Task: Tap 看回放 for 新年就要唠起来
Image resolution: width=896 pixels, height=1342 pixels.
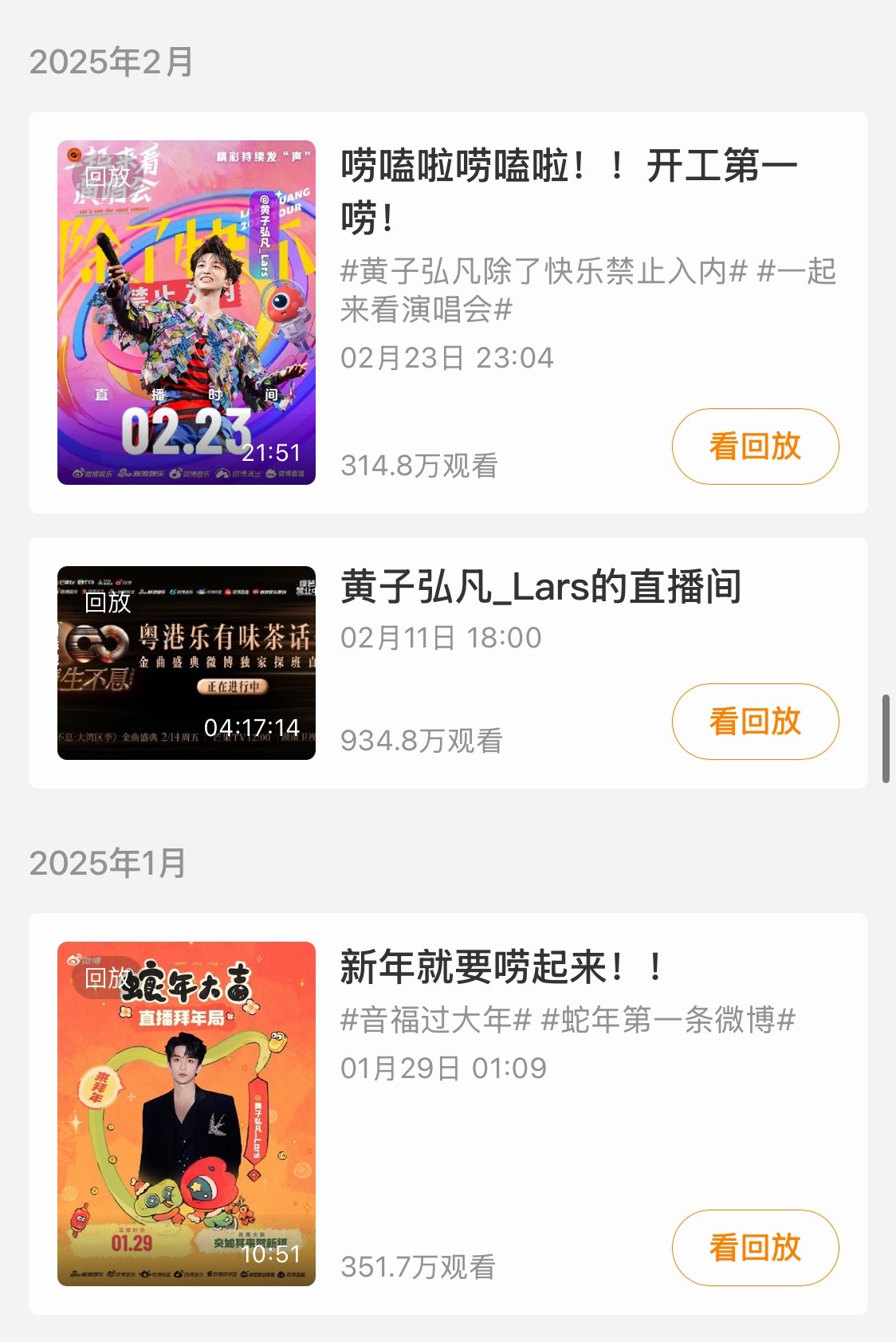Action: (x=755, y=1248)
